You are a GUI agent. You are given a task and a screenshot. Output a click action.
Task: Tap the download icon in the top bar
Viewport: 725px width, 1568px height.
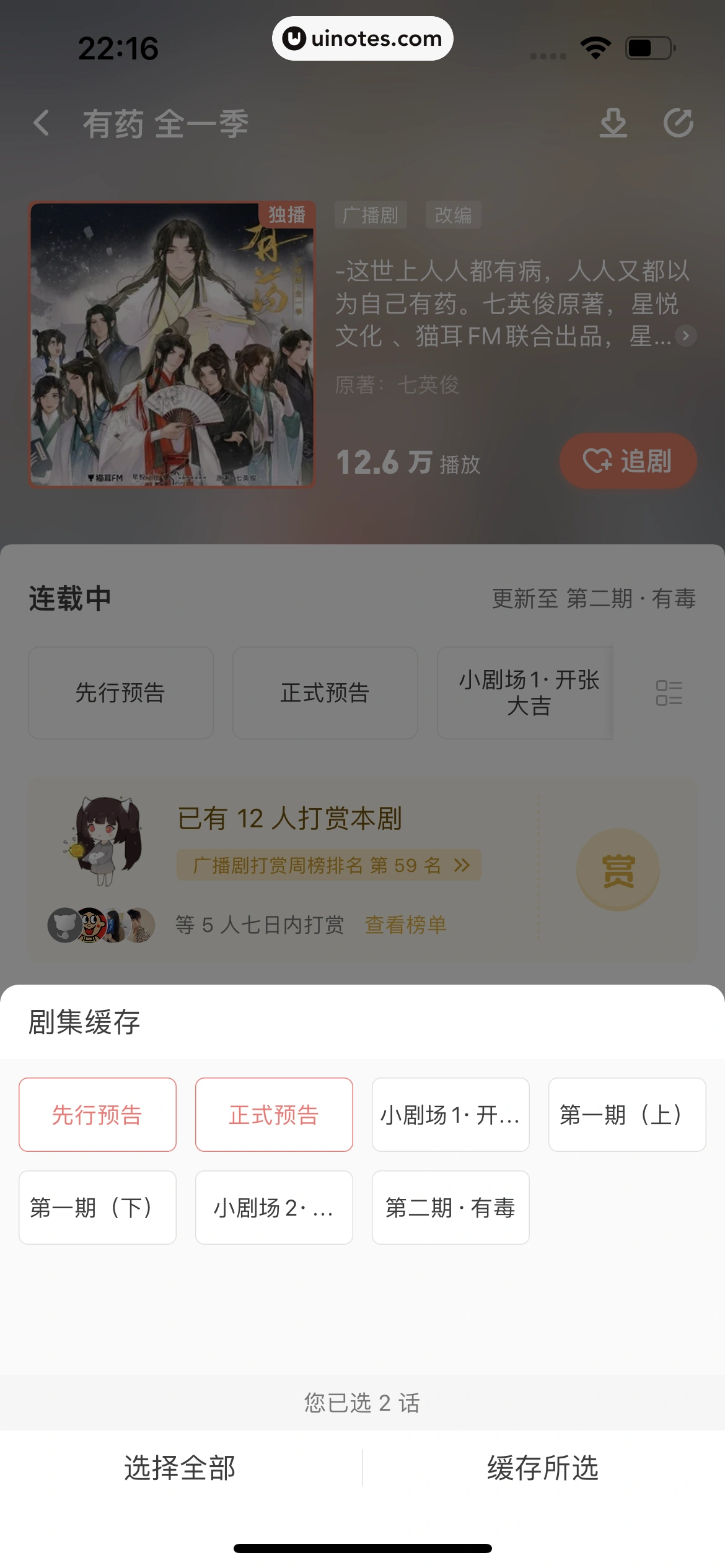(614, 122)
